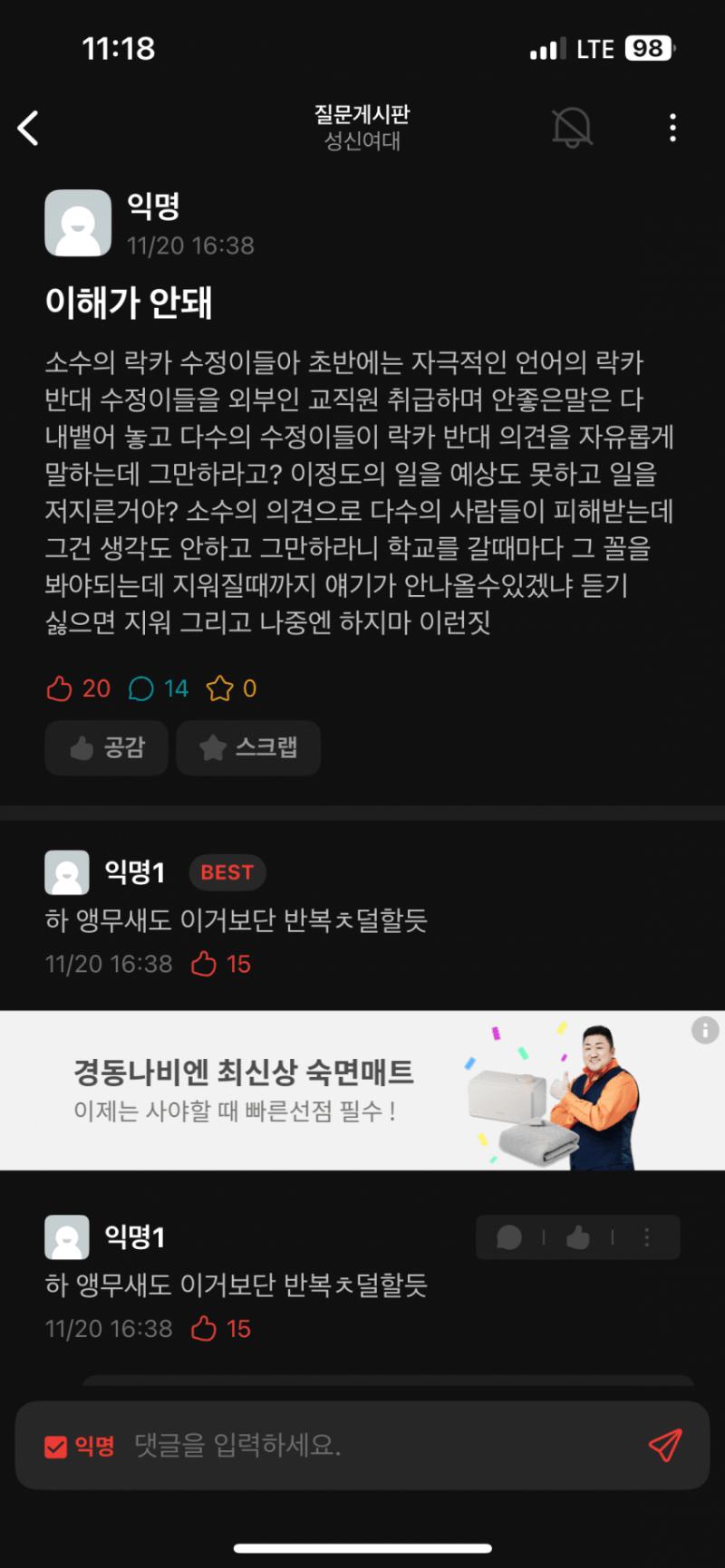725x1568 pixels.
Task: Open the overflow menu in header
Action: click(x=672, y=128)
